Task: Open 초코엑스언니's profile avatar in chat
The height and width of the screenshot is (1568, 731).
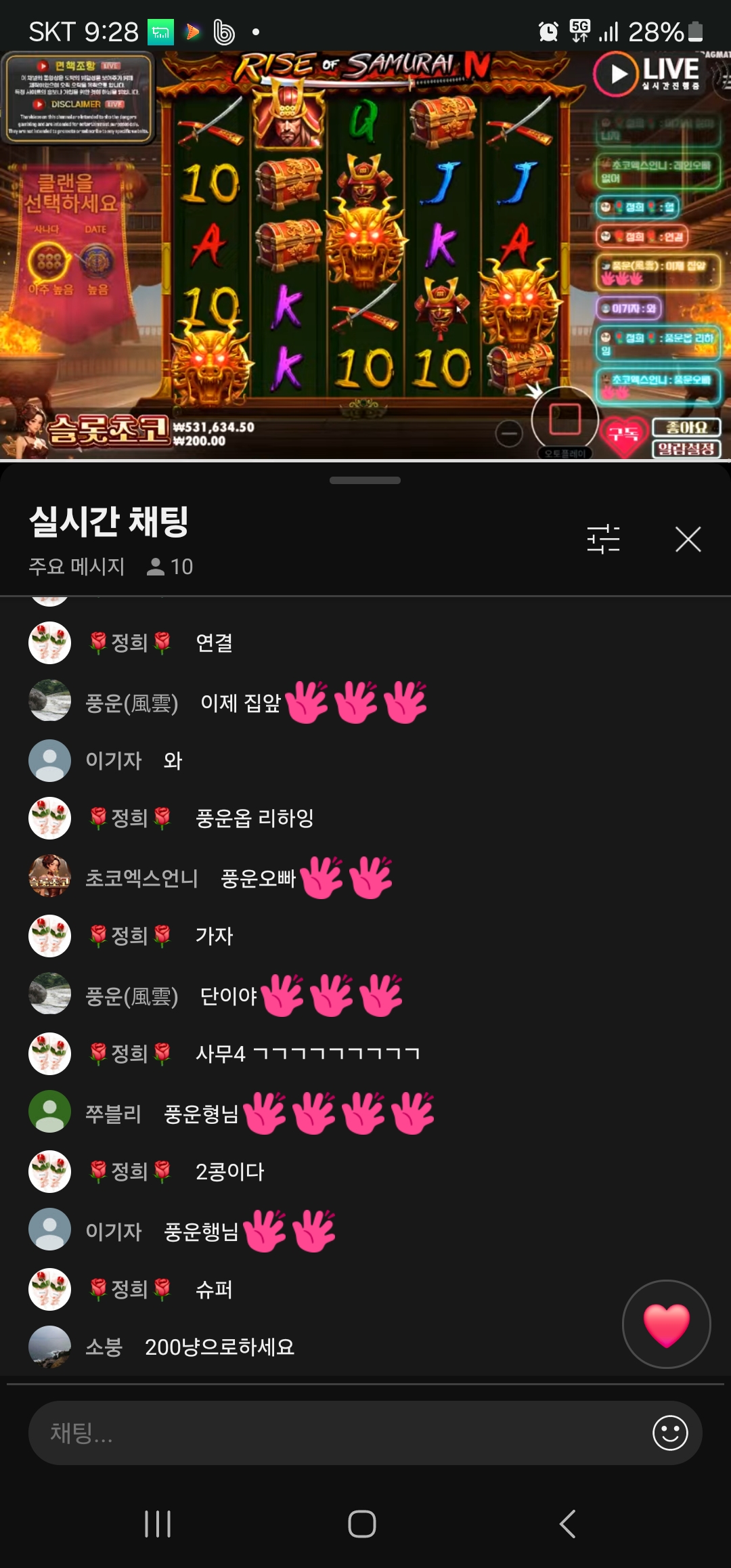Action: tap(49, 877)
